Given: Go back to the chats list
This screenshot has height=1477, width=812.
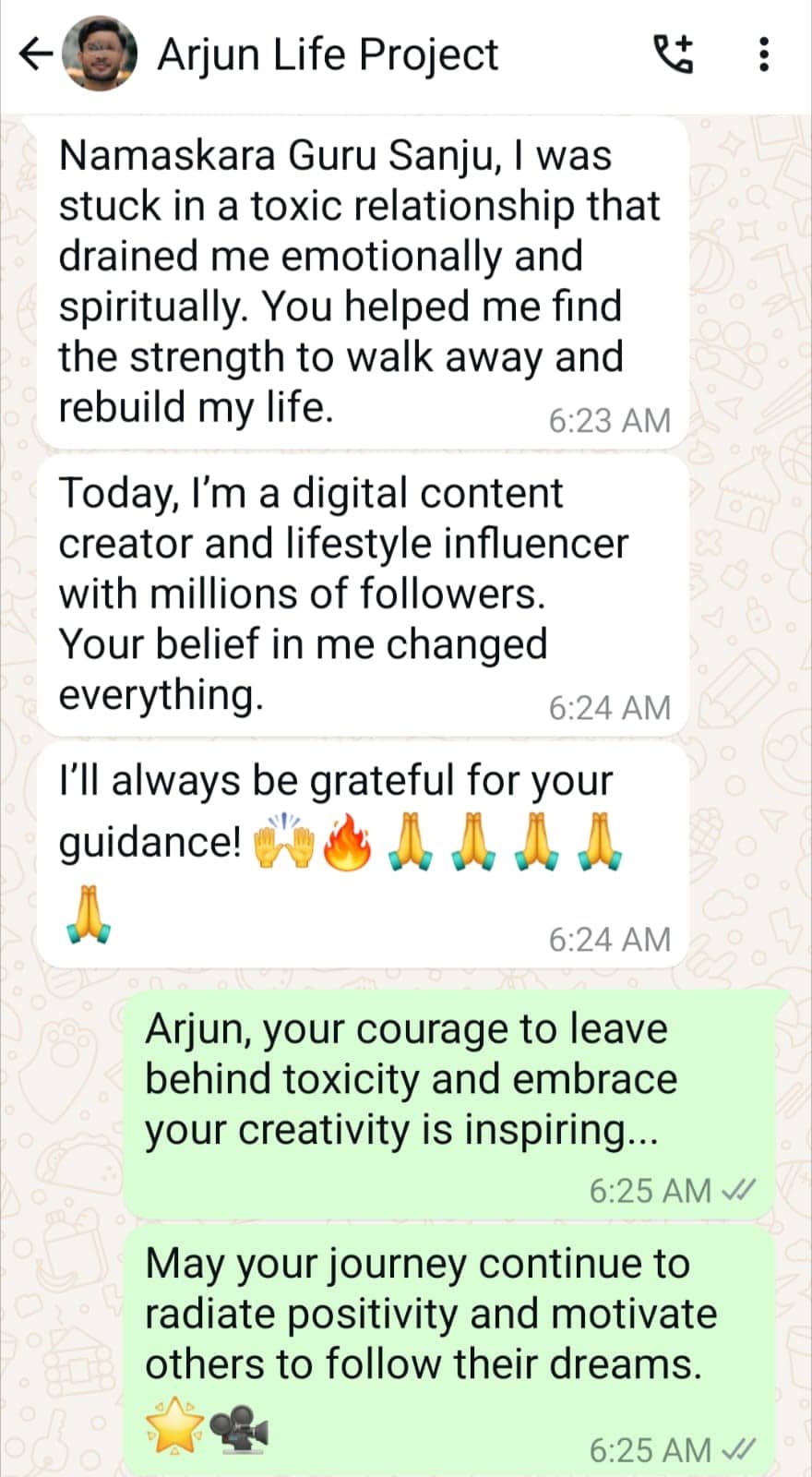Looking at the screenshot, I should (x=35, y=54).
